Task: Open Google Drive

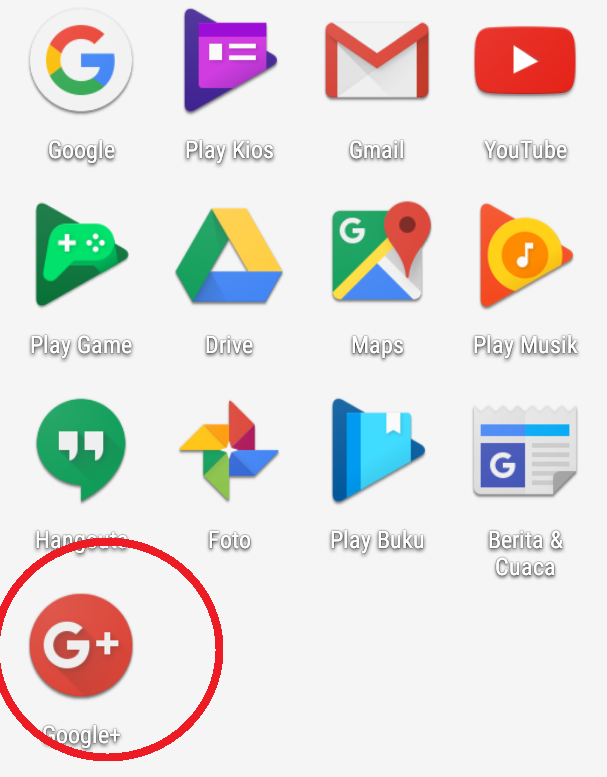Action: tap(228, 256)
